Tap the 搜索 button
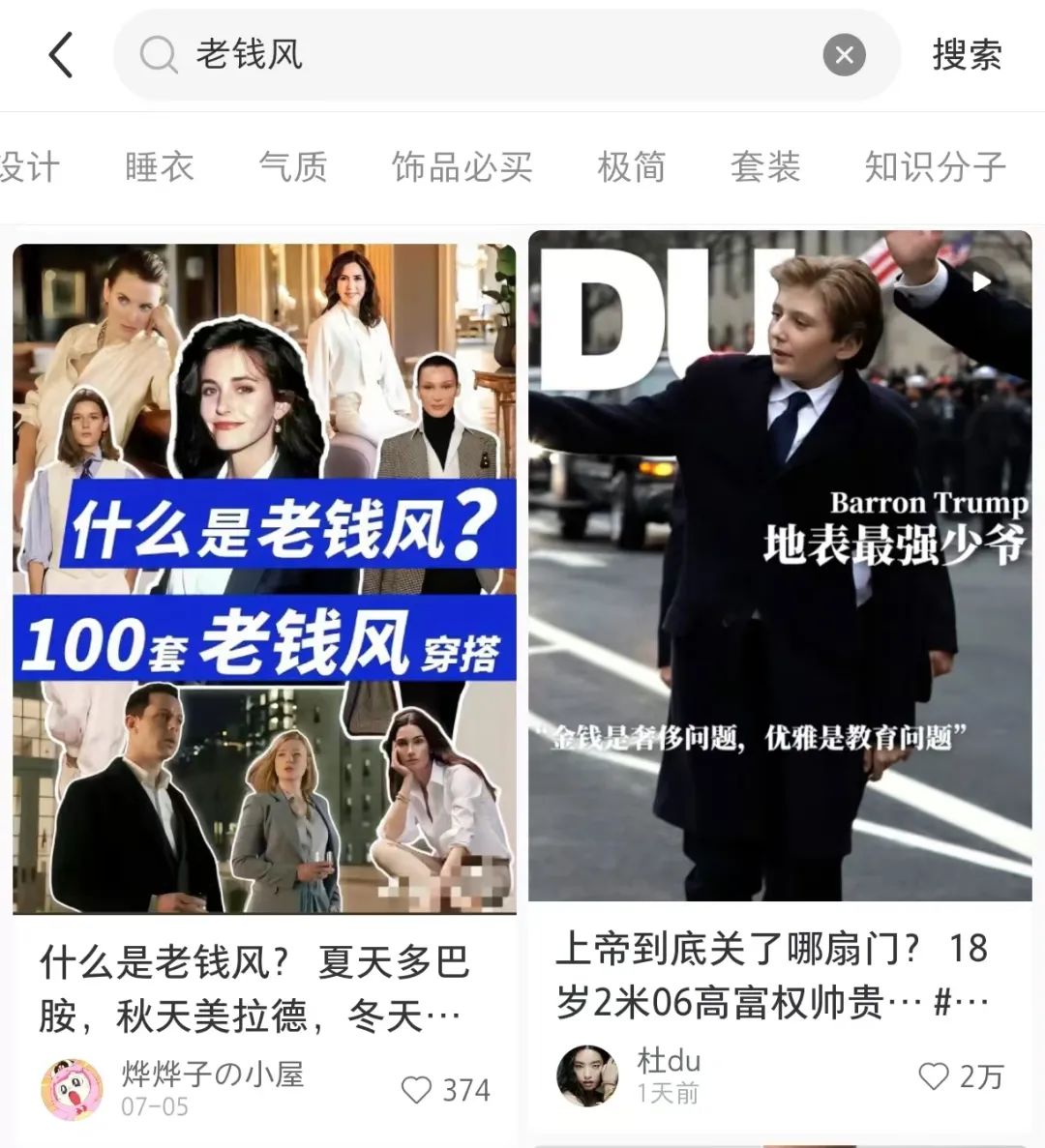 [967, 55]
